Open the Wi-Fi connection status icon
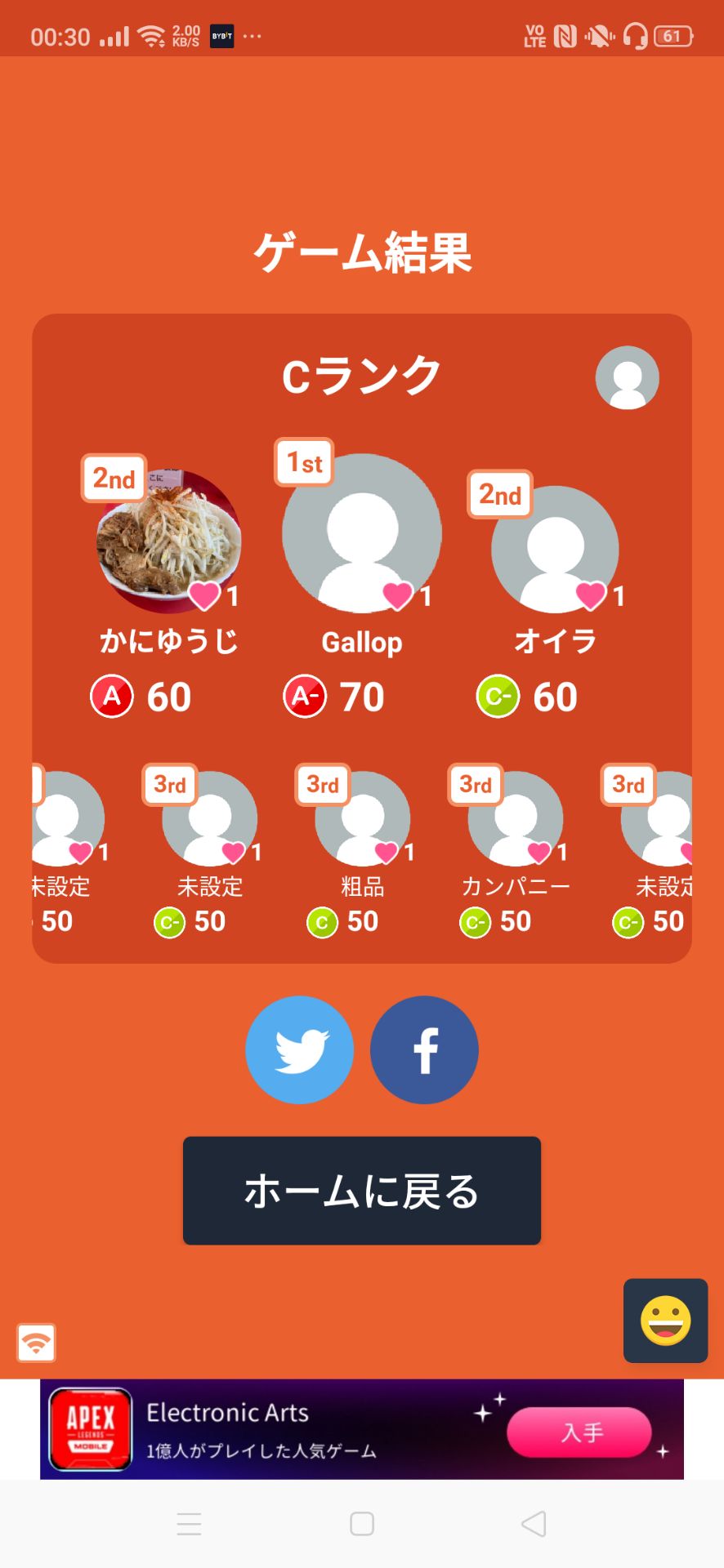 [37, 1343]
